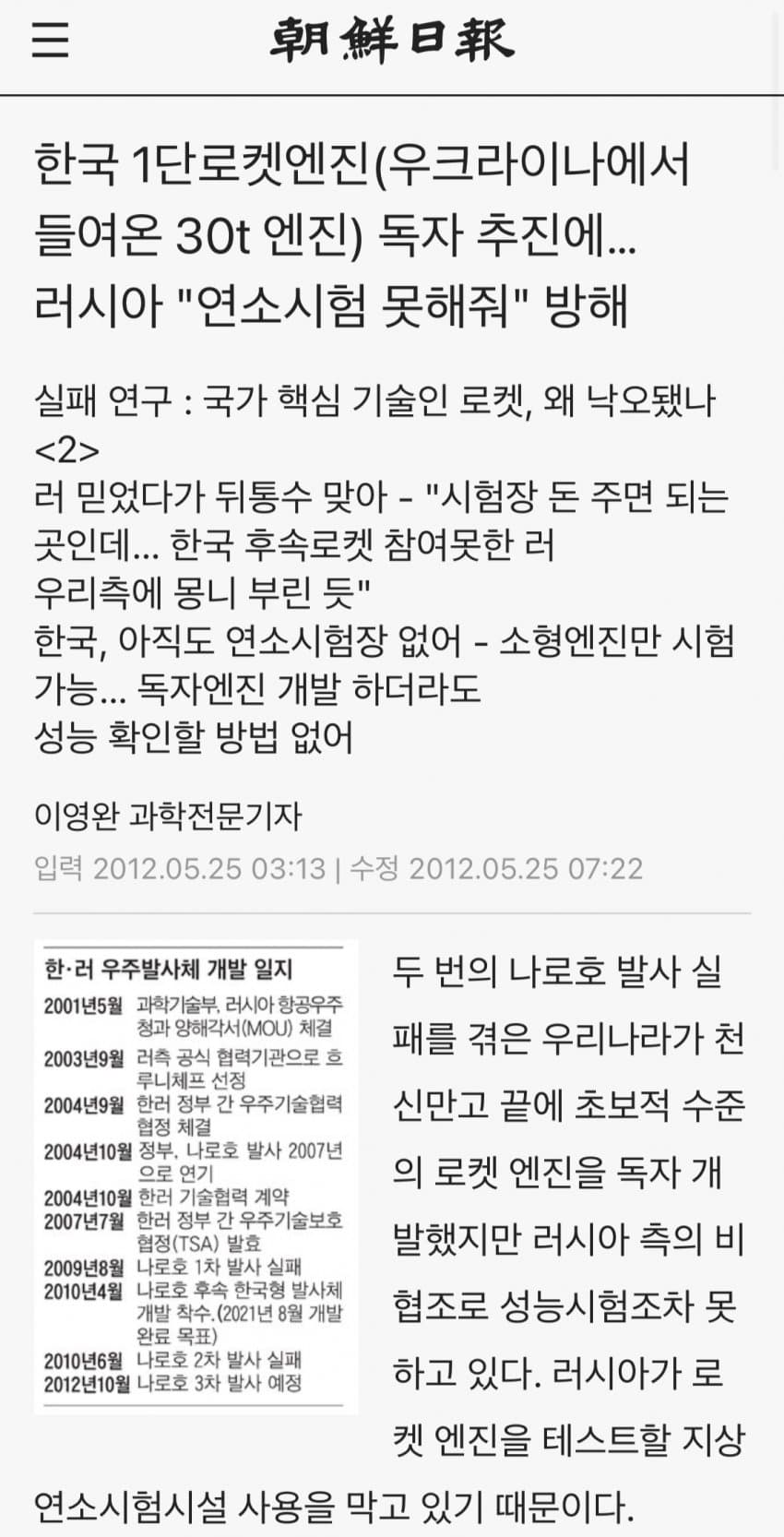The height and width of the screenshot is (1537, 784).
Task: Go to the Chosun Ilbo home logo
Action: click(391, 40)
